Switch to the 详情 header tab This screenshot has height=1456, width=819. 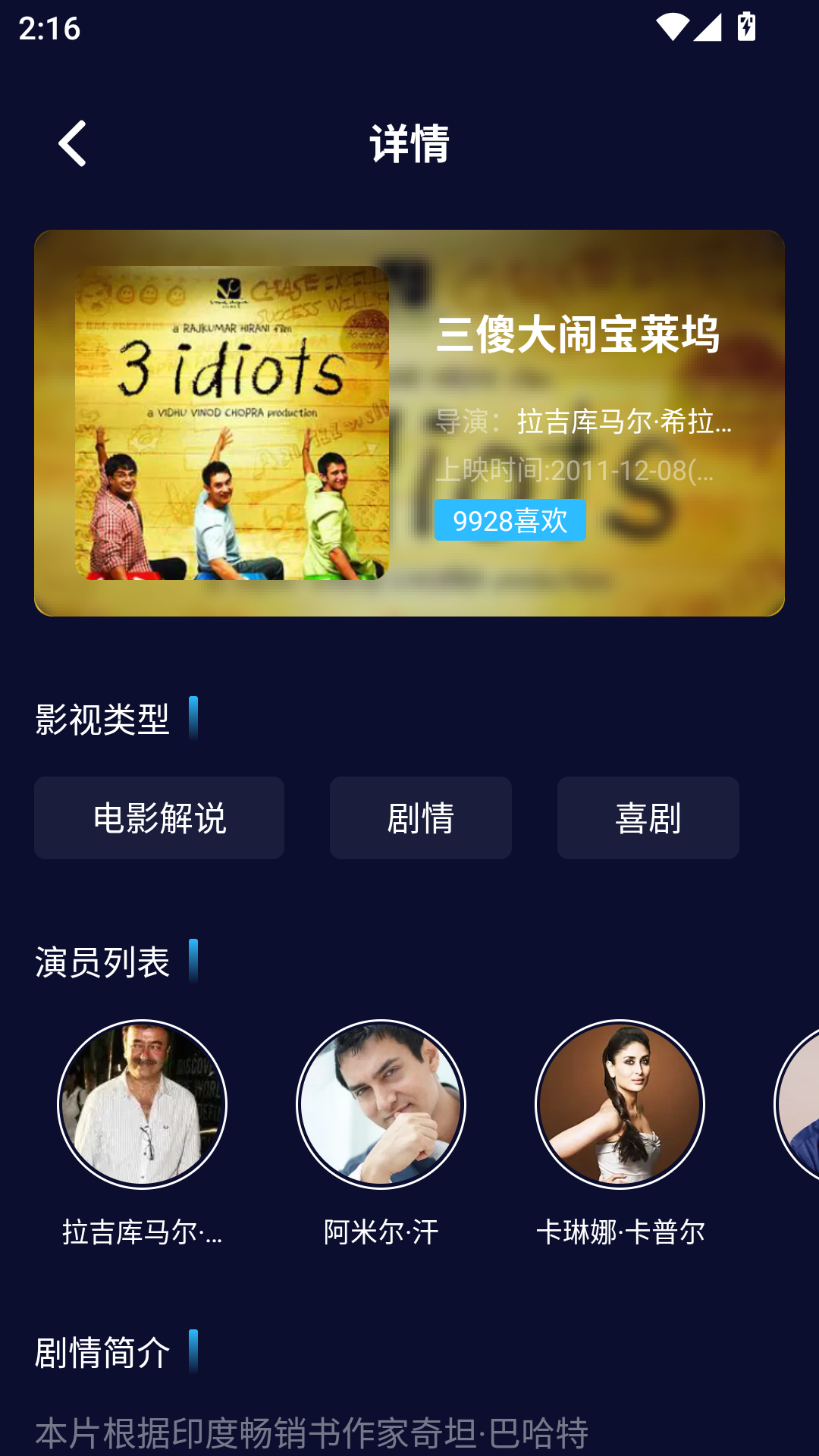pos(409,143)
